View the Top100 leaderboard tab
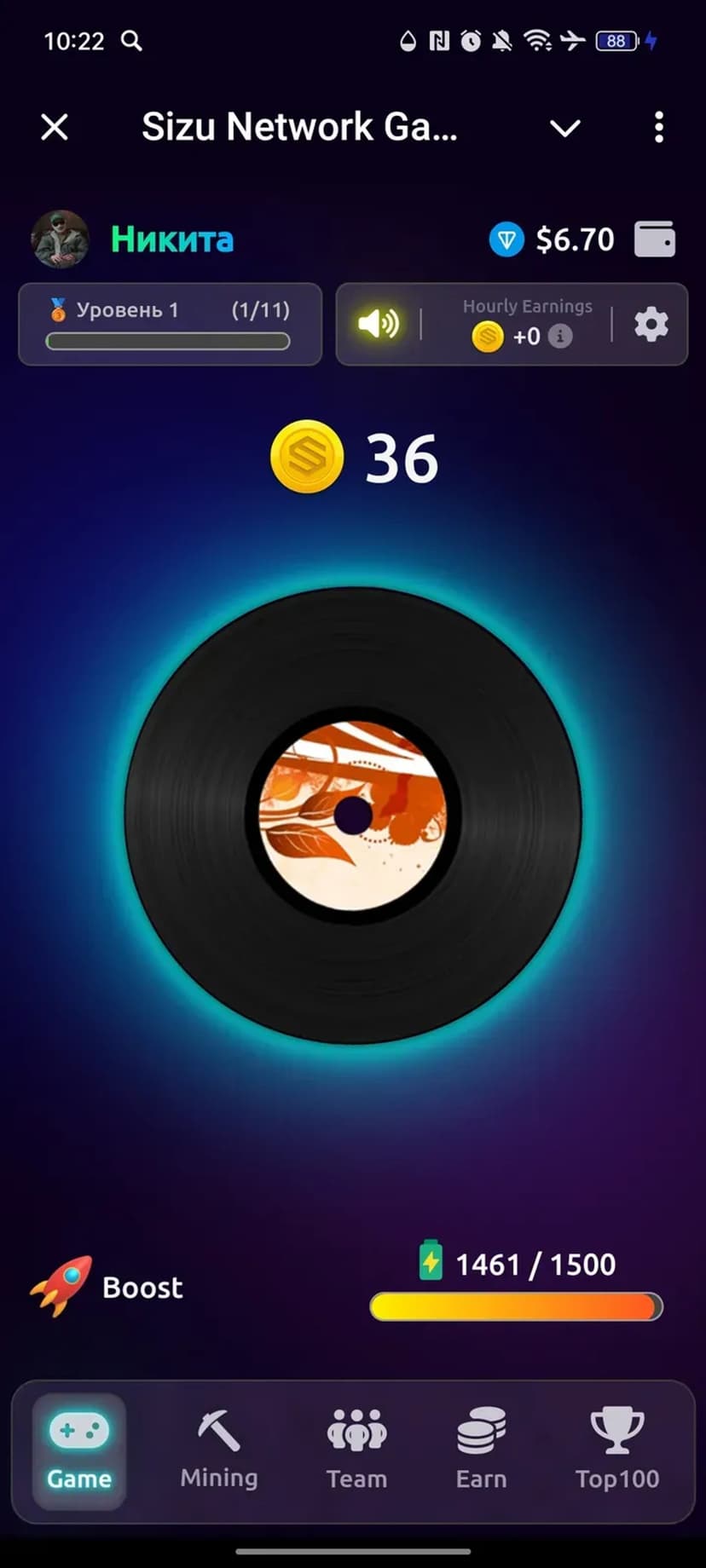706x1568 pixels. coord(617,1450)
